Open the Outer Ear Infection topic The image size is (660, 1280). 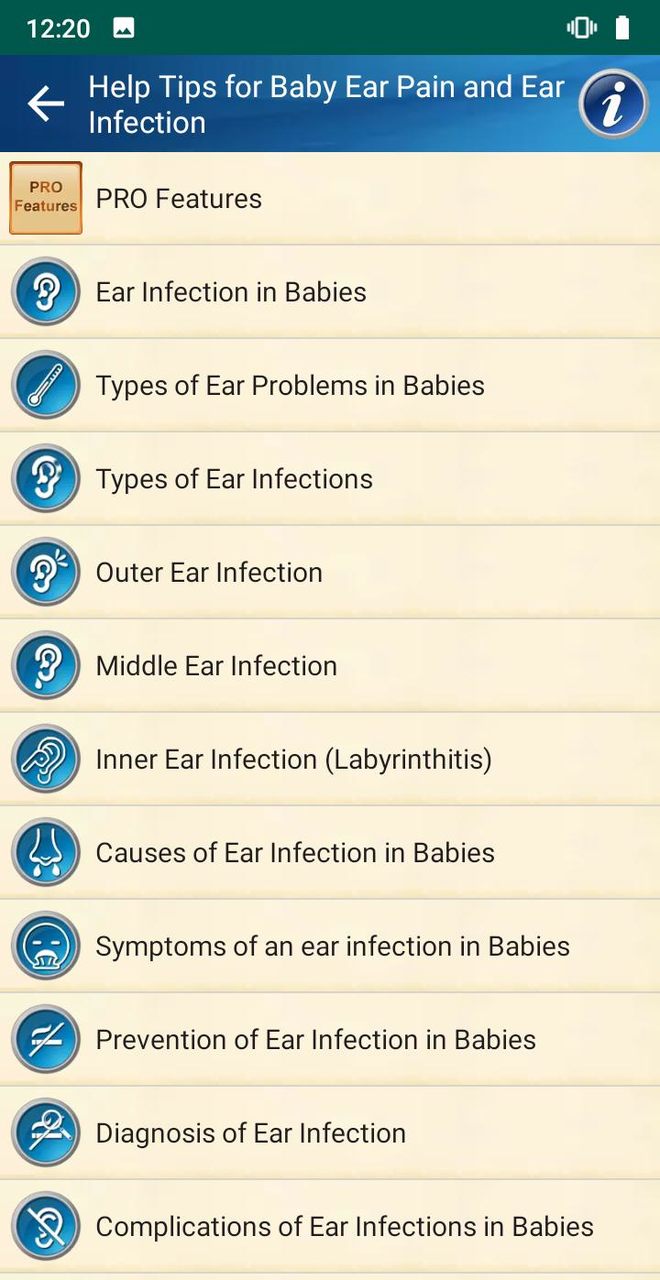click(x=330, y=572)
